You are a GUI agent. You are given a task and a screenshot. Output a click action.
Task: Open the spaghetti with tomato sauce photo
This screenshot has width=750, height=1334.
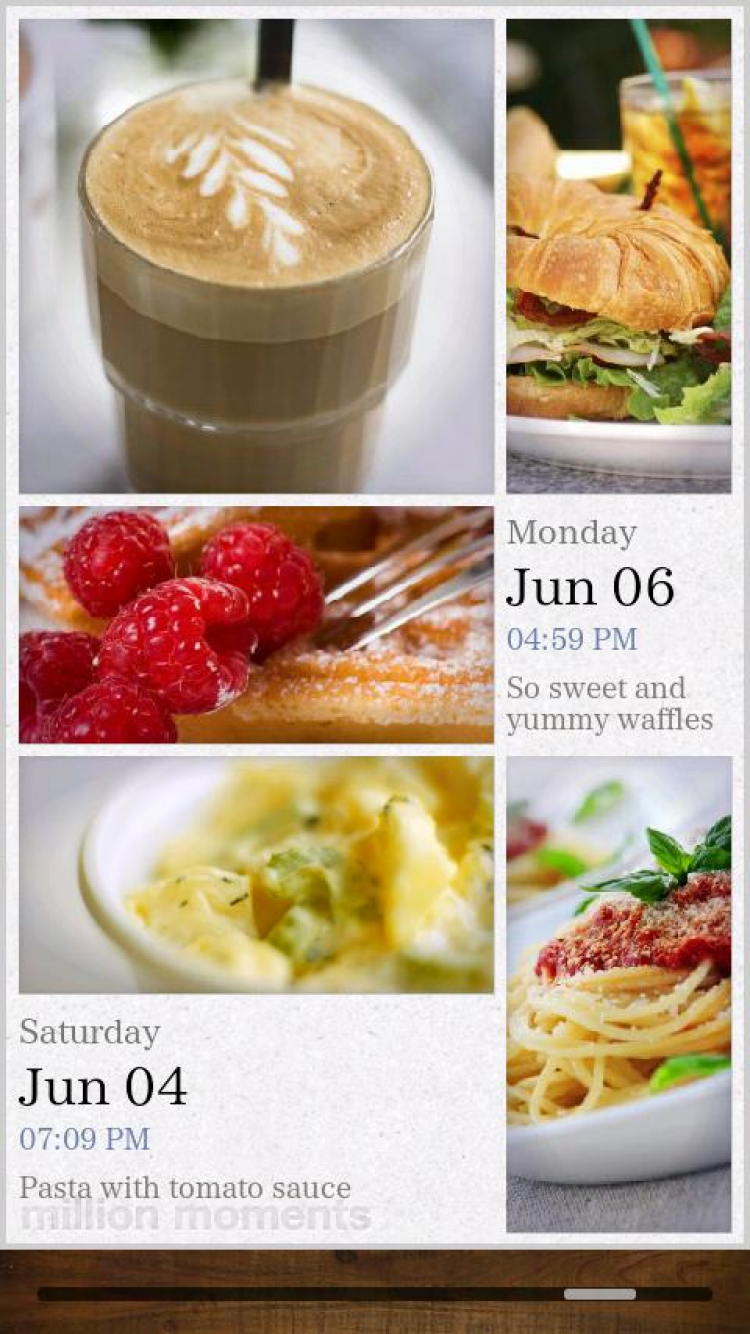618,994
